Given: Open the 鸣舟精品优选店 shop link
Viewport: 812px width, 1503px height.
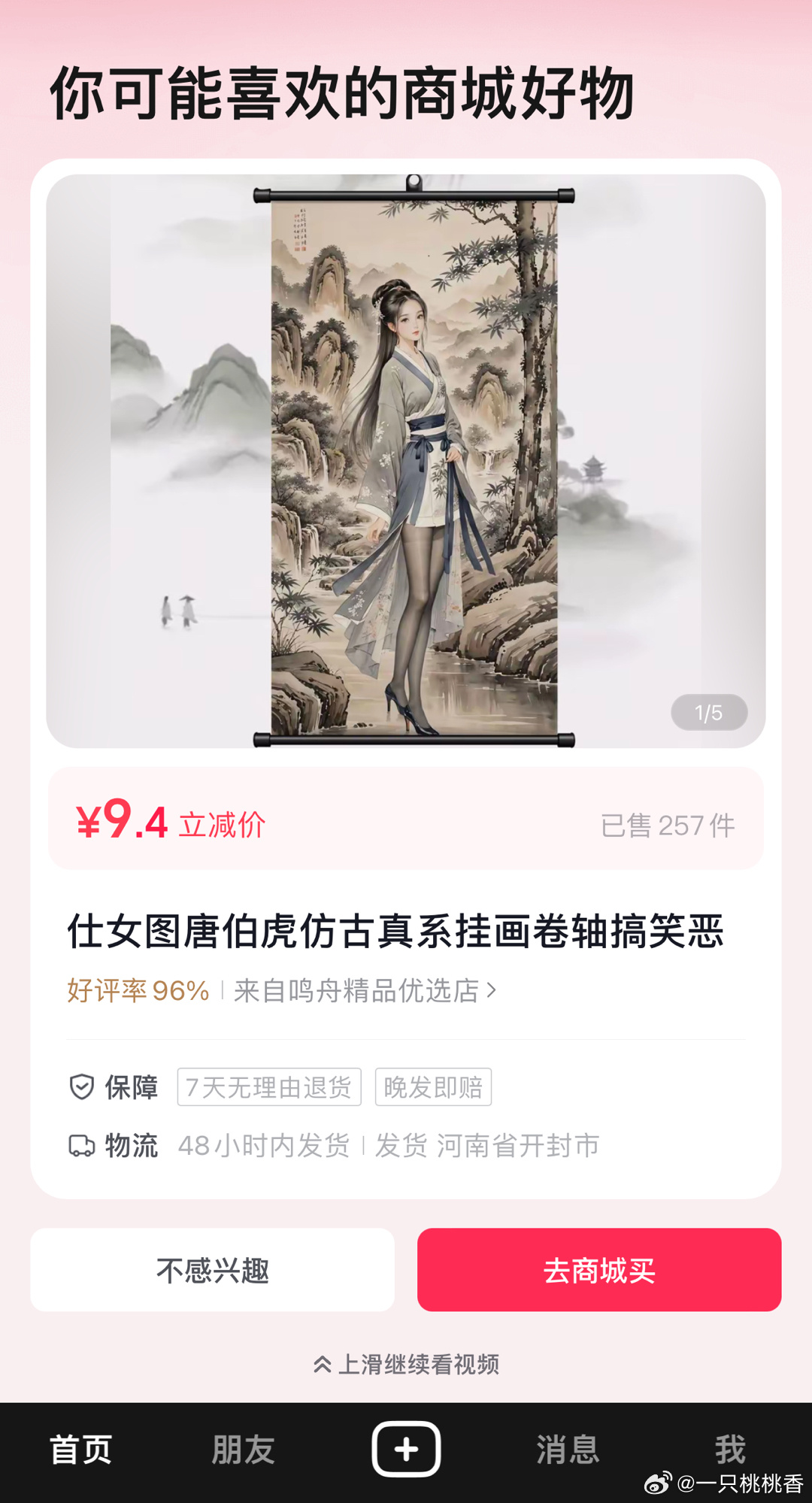Looking at the screenshot, I should [364, 990].
